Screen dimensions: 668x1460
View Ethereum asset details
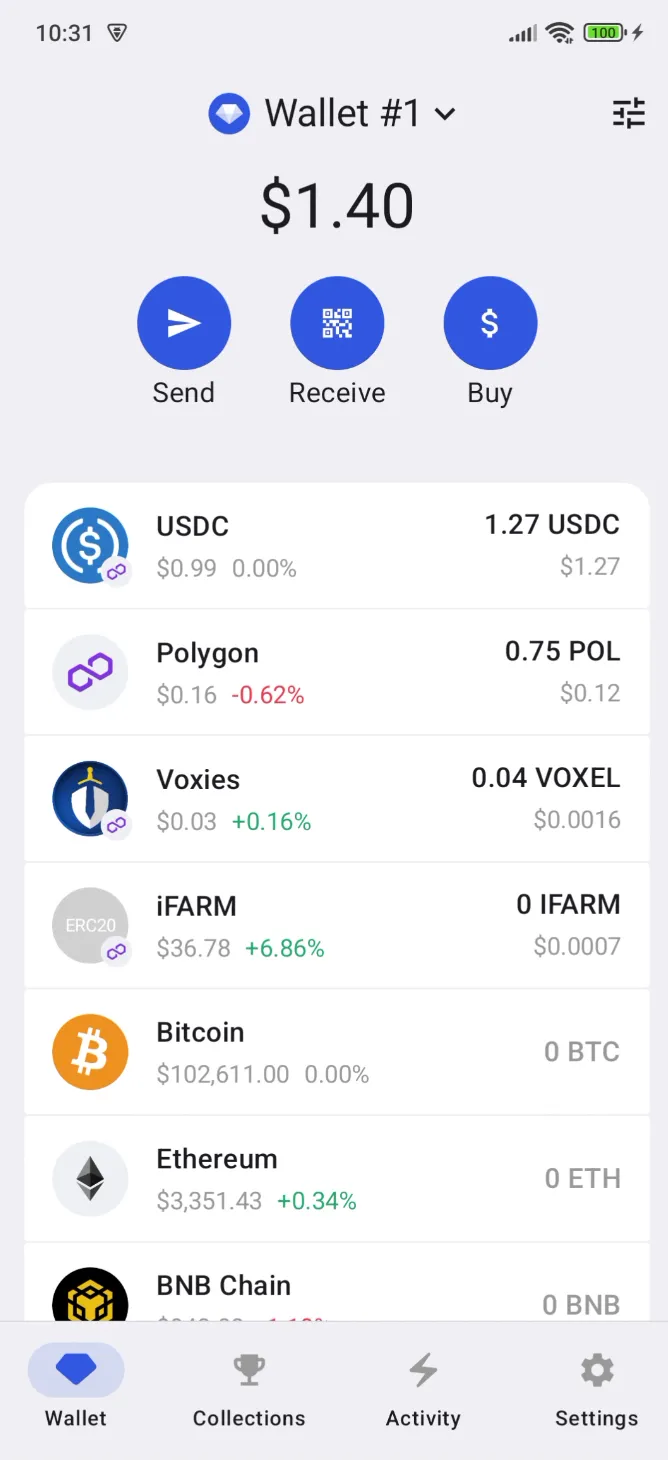tap(336, 1178)
